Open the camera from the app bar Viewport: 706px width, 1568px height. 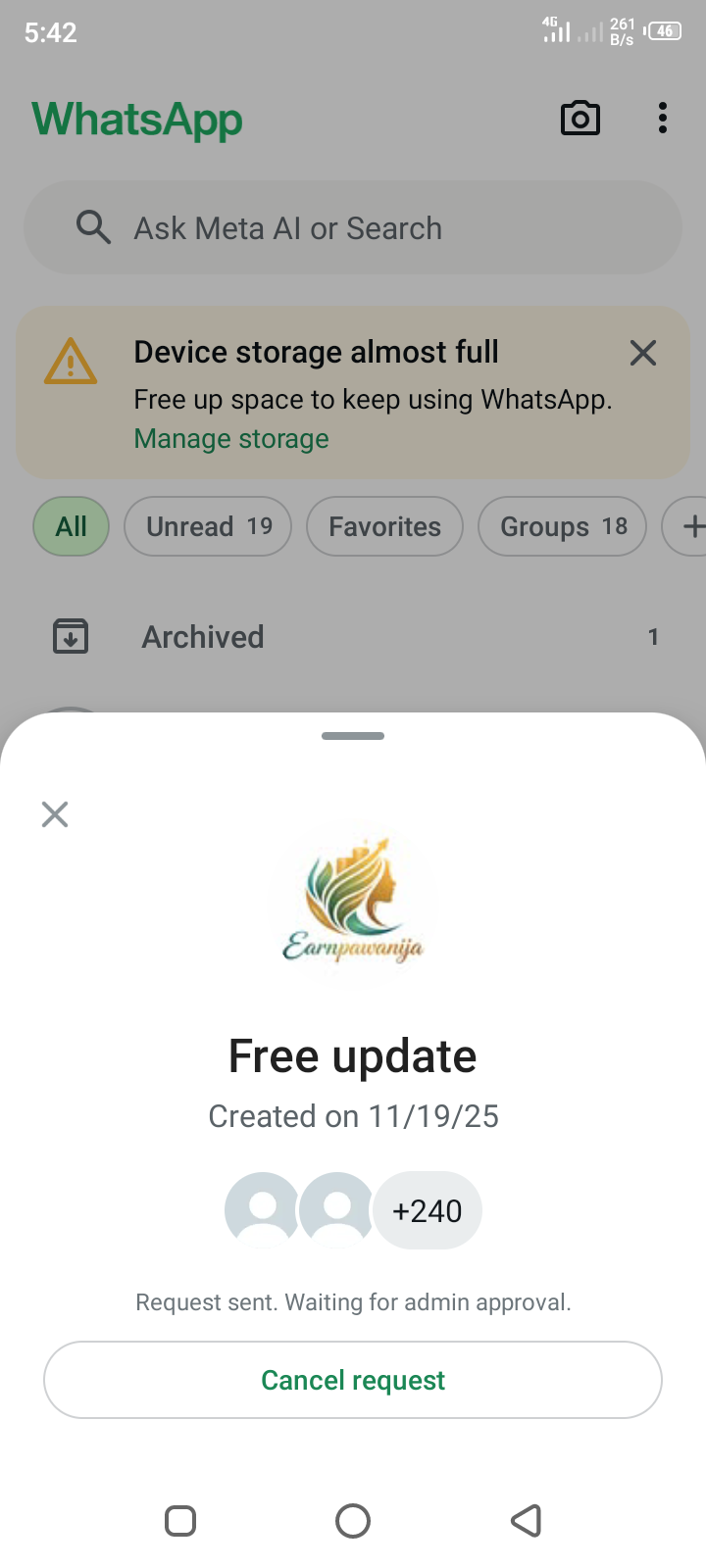[x=580, y=119]
